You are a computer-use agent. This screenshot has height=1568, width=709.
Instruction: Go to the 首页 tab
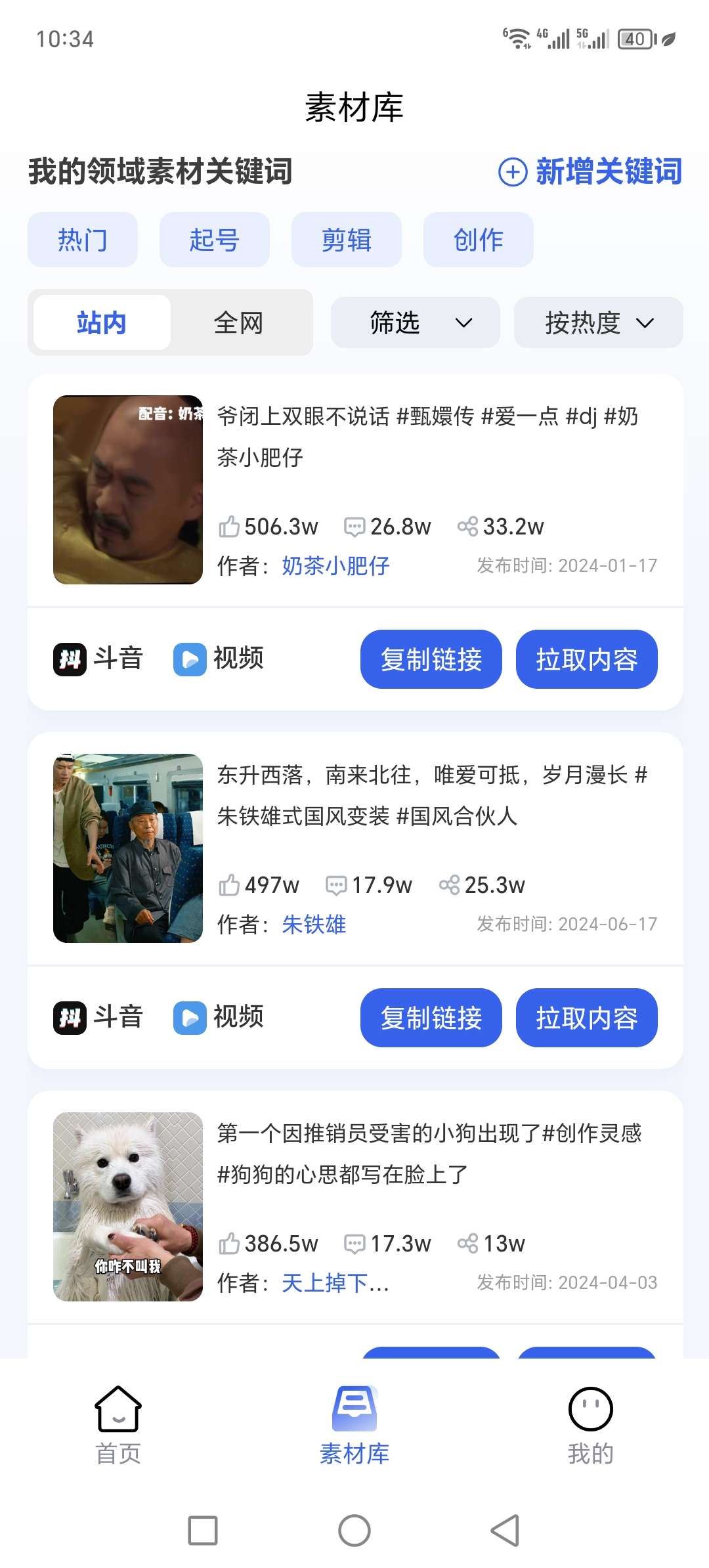click(x=118, y=1425)
